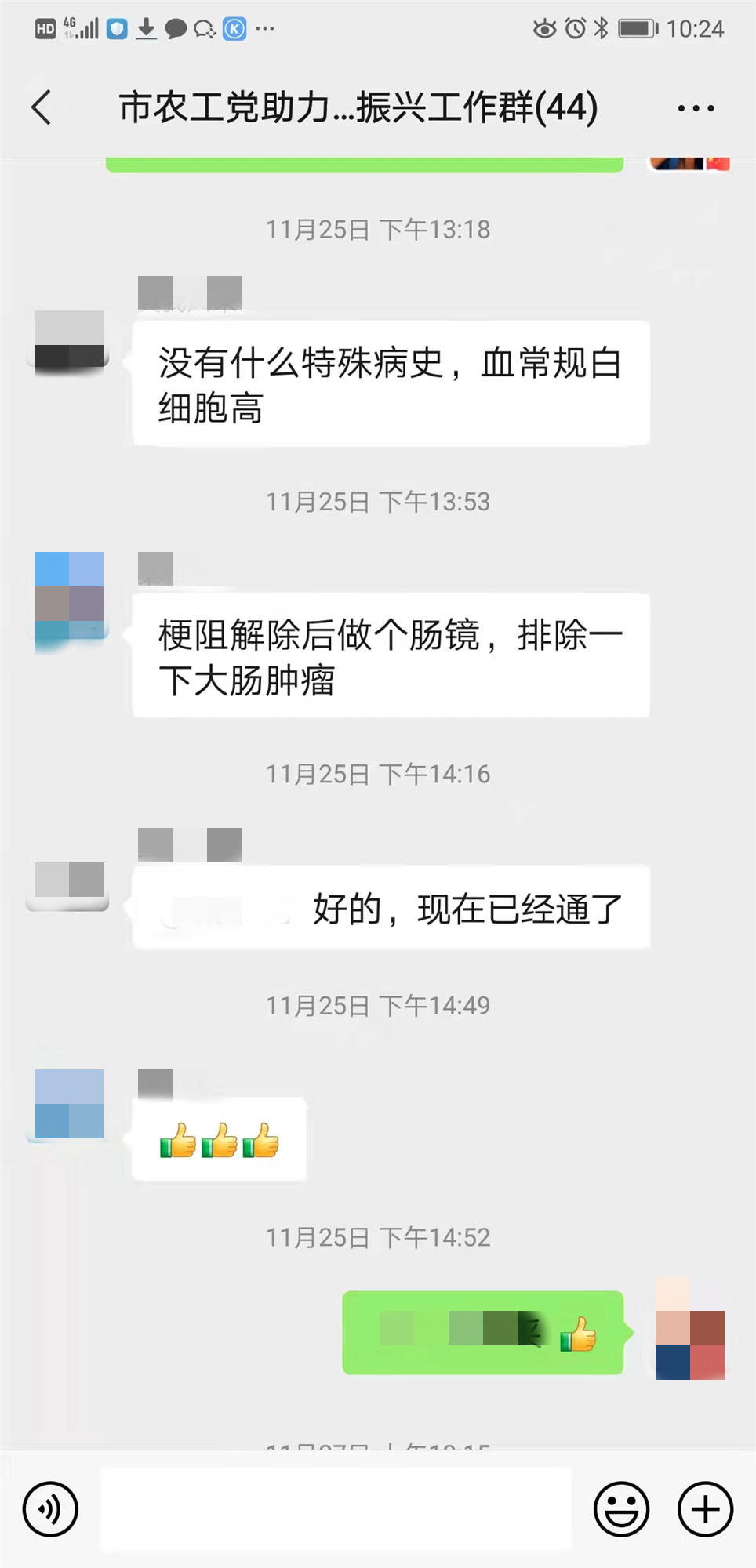Open the plus attachments menu
The height and width of the screenshot is (1568, 756).
[704, 1508]
